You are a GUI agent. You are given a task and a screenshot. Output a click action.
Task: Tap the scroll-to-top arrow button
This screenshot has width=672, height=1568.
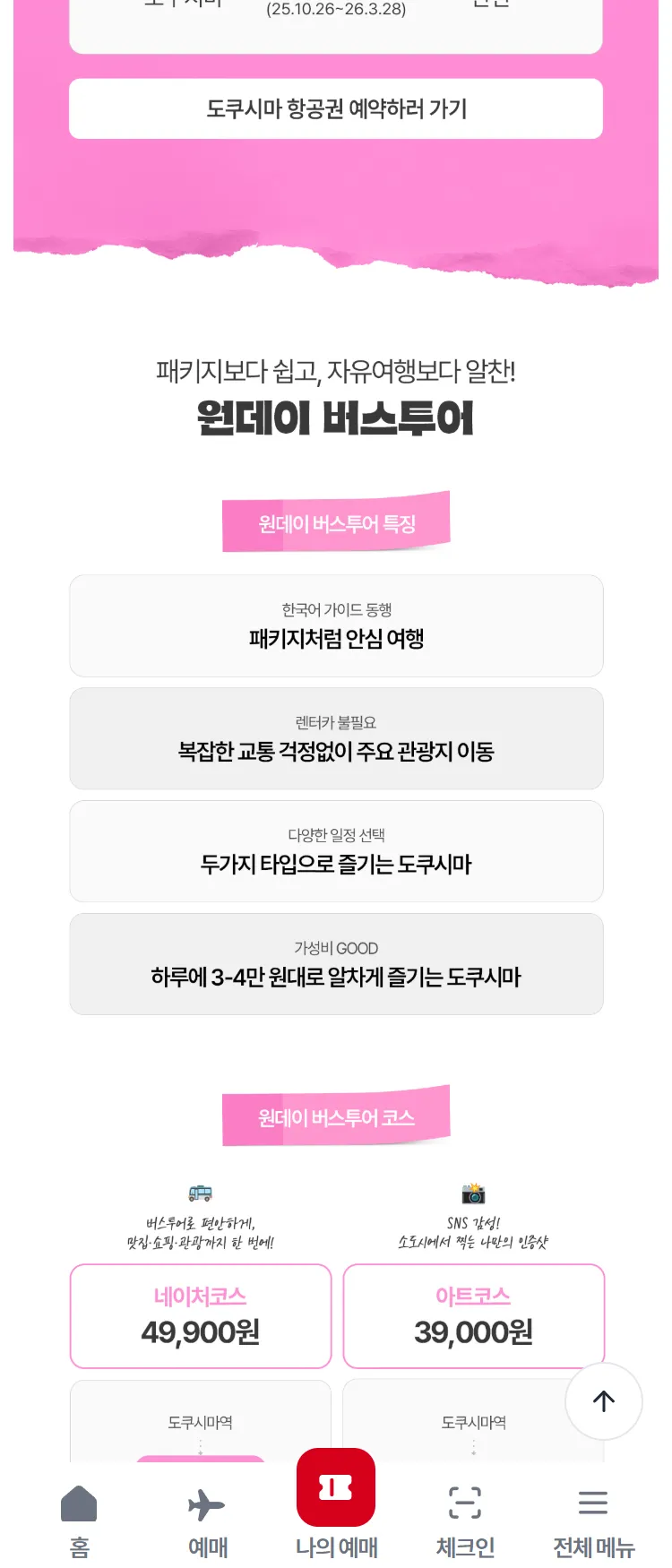[x=603, y=1401]
